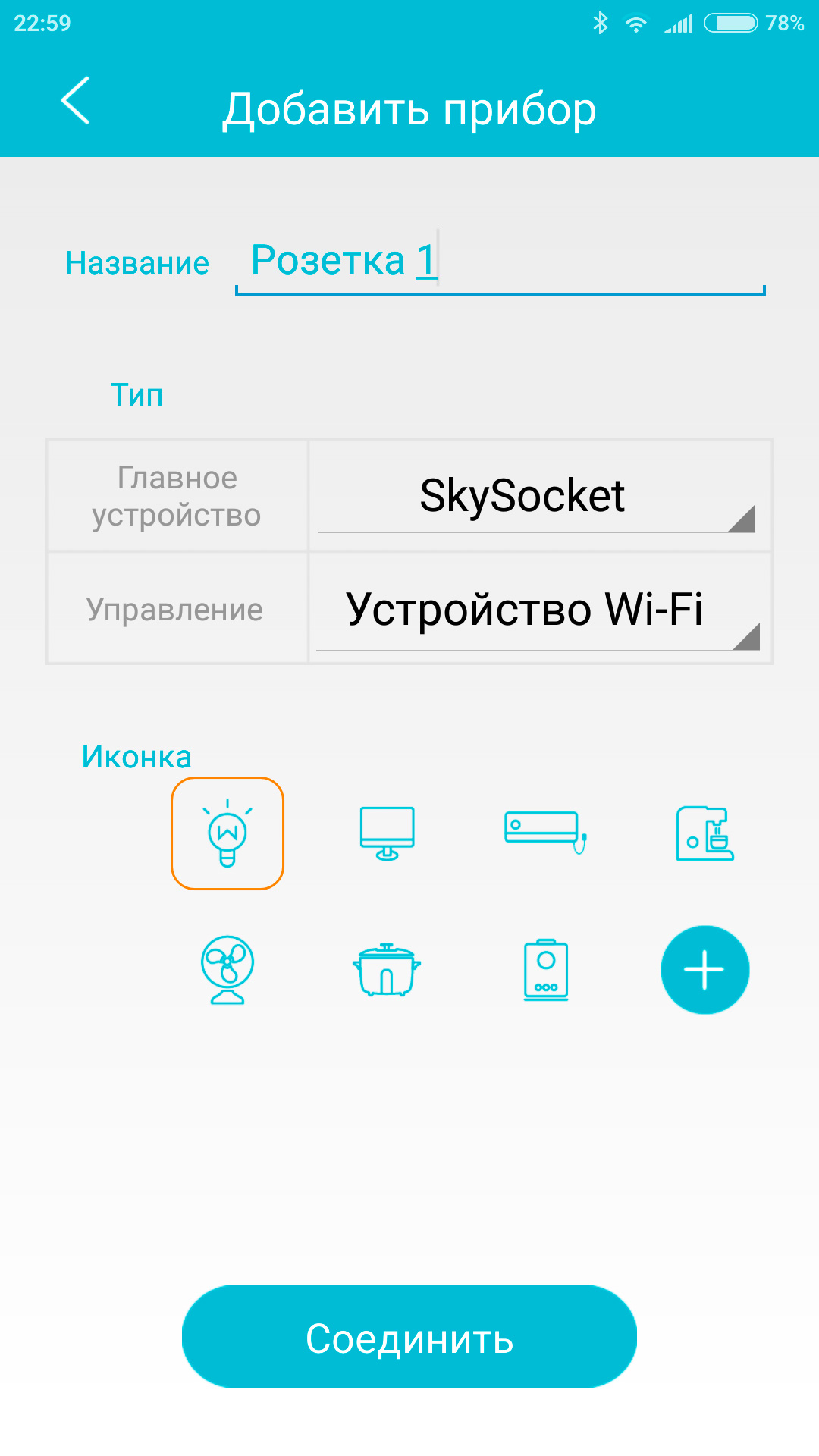Screen dimensions: 819x1456
Task: Pick the multicooker pot icon
Action: point(387,970)
